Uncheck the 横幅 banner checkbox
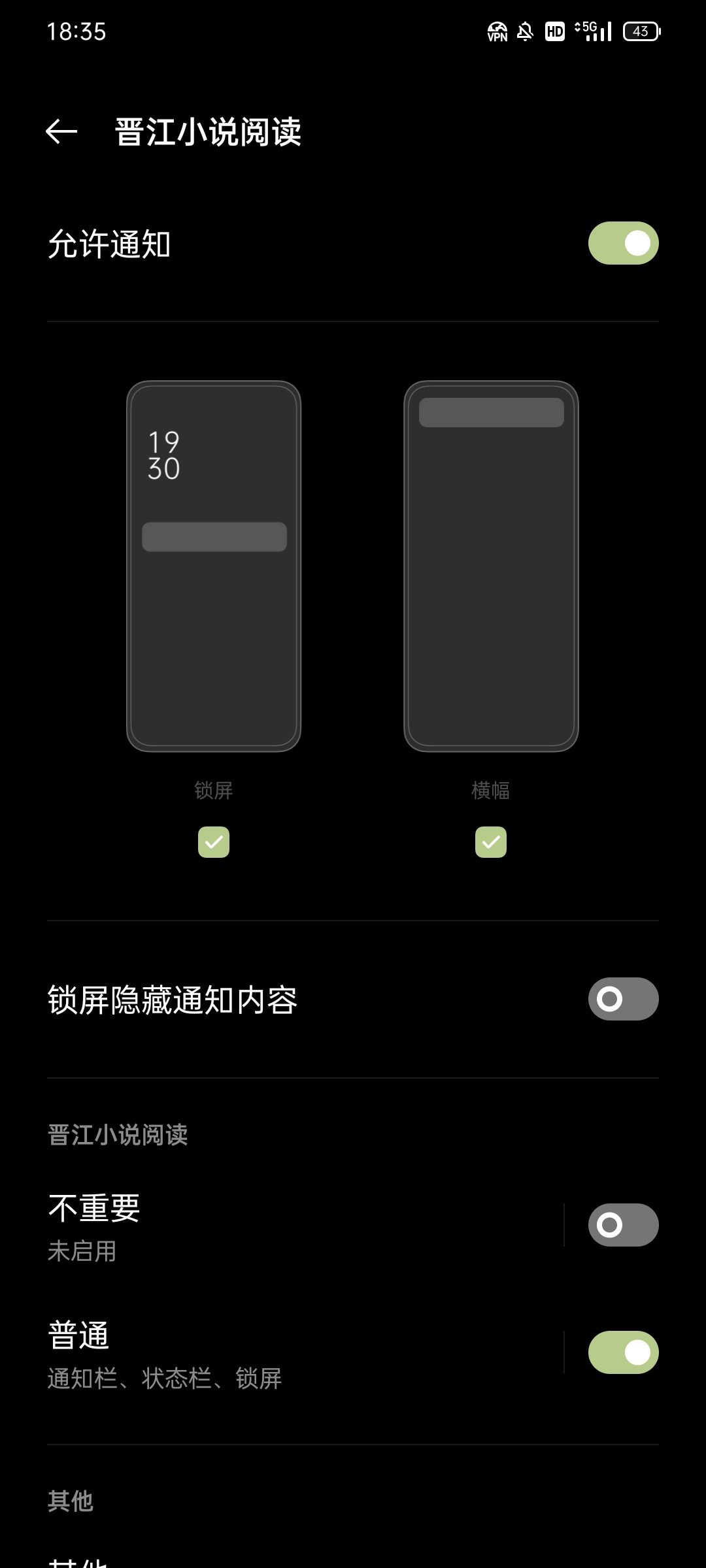 point(491,842)
